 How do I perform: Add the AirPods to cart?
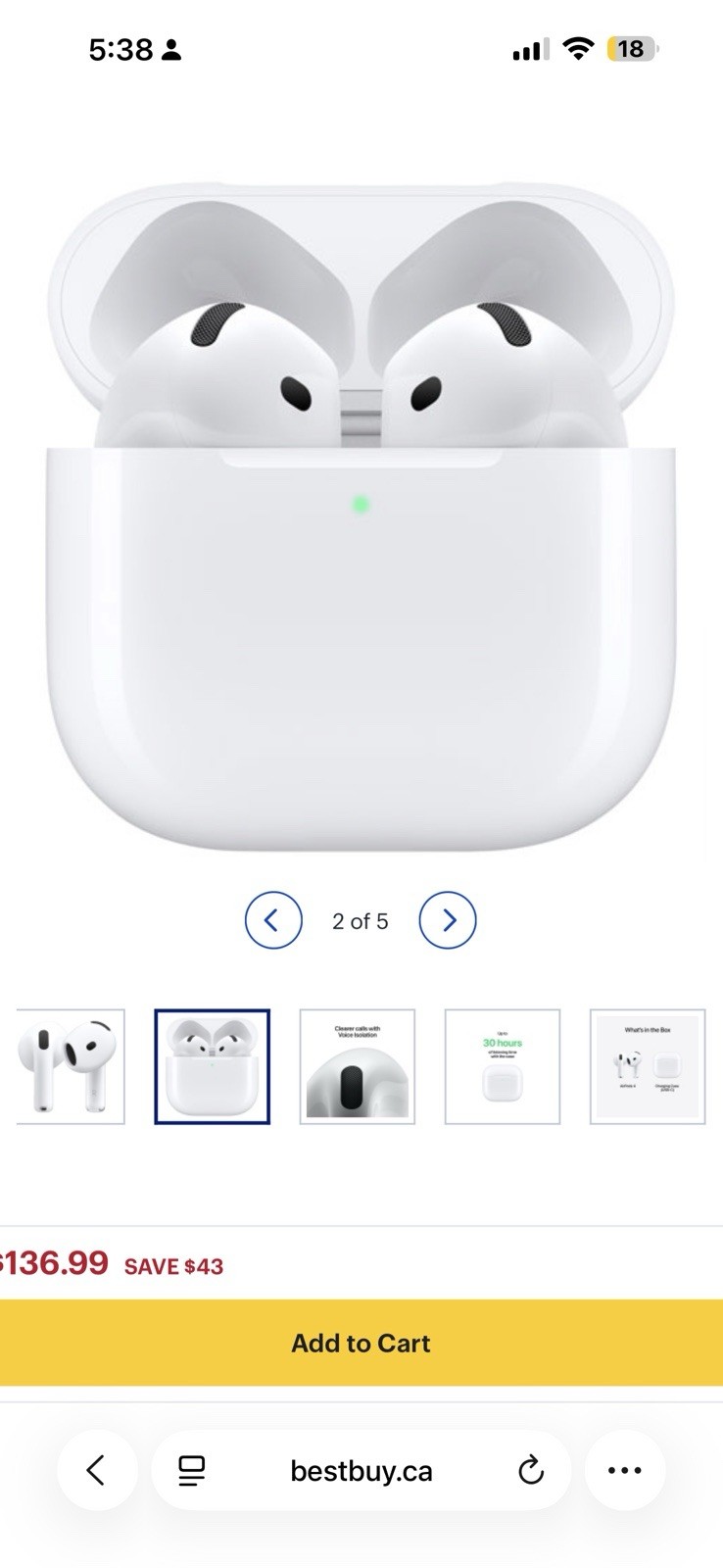[361, 1343]
